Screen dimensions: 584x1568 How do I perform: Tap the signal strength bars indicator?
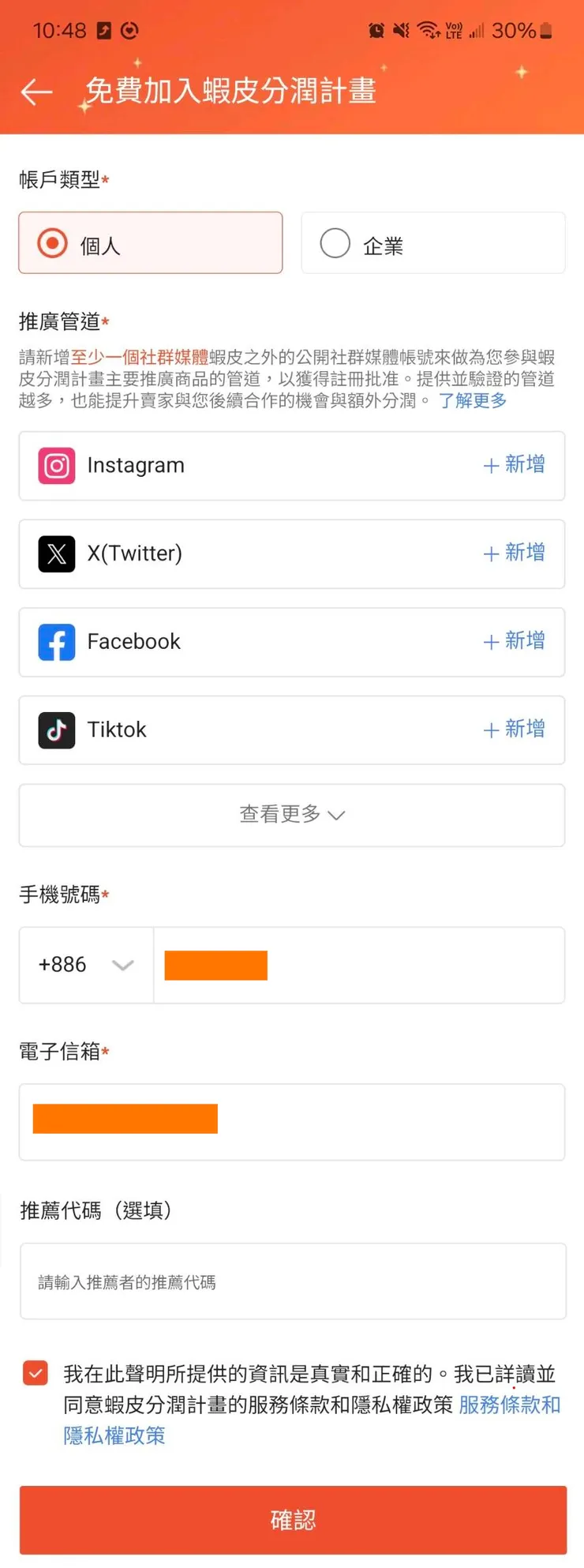[x=478, y=30]
